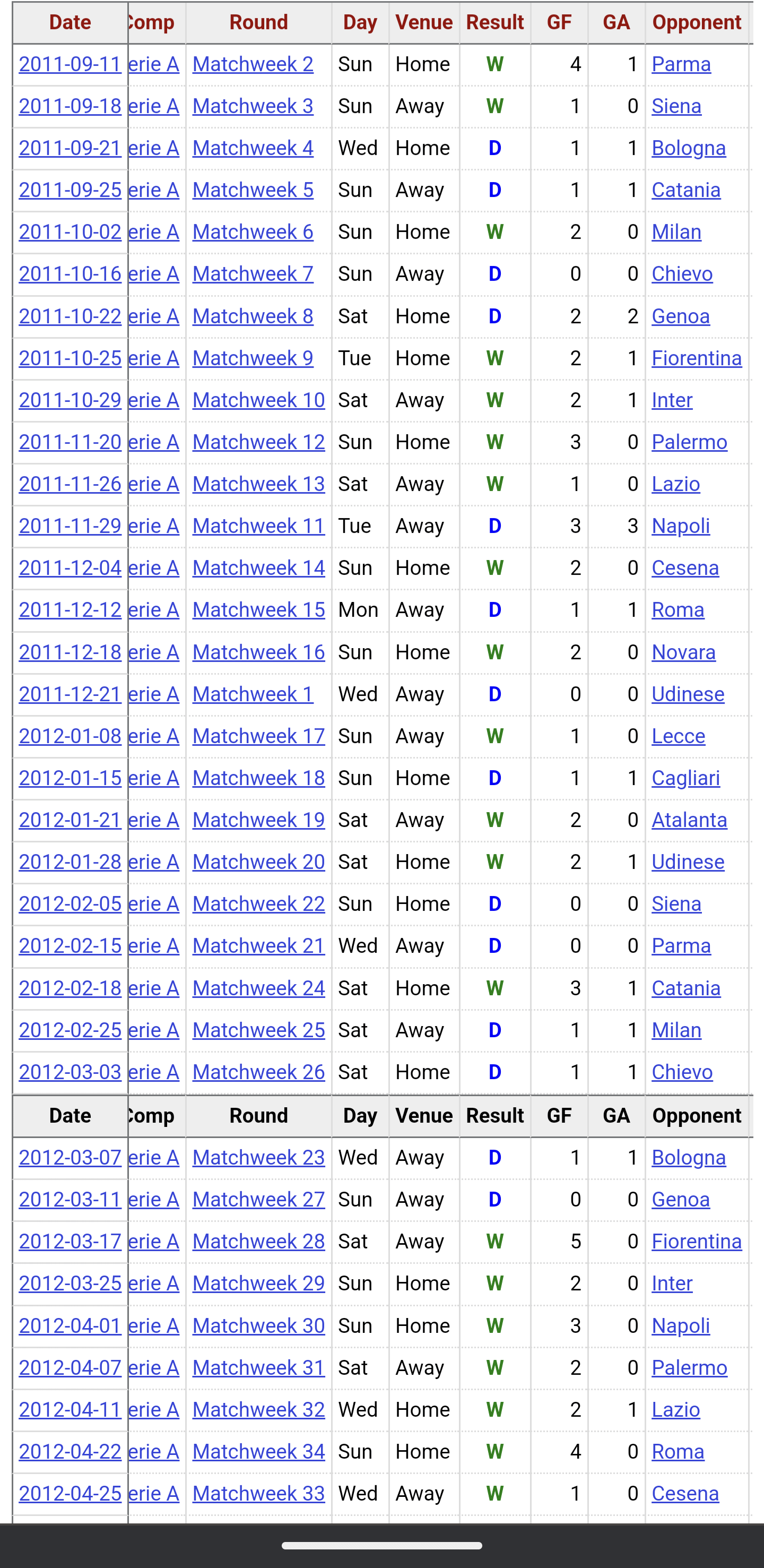Open the Inter link in the 2012-03-25 row
The width and height of the screenshot is (764, 1568).
coord(672,1283)
